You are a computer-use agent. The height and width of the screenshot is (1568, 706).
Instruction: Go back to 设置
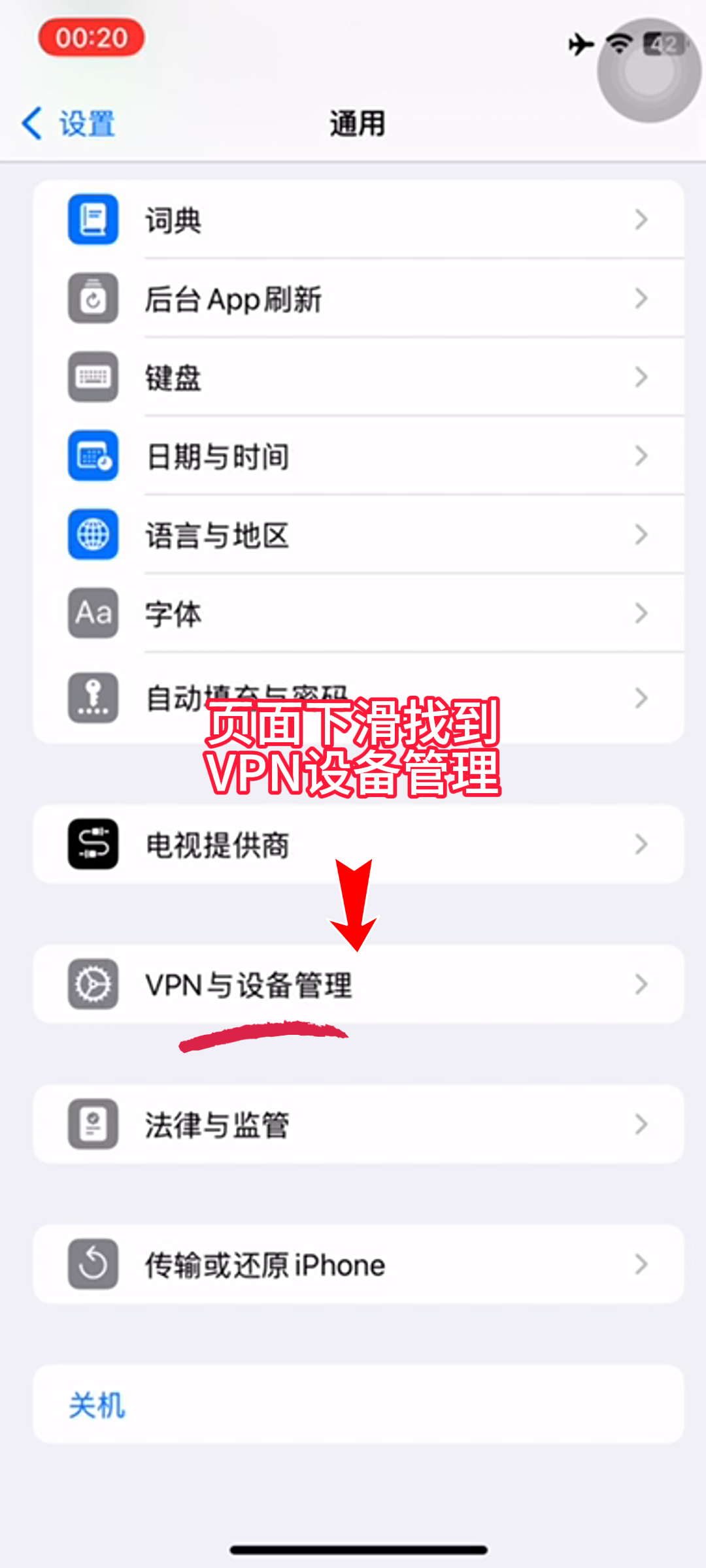pyautogui.click(x=69, y=123)
